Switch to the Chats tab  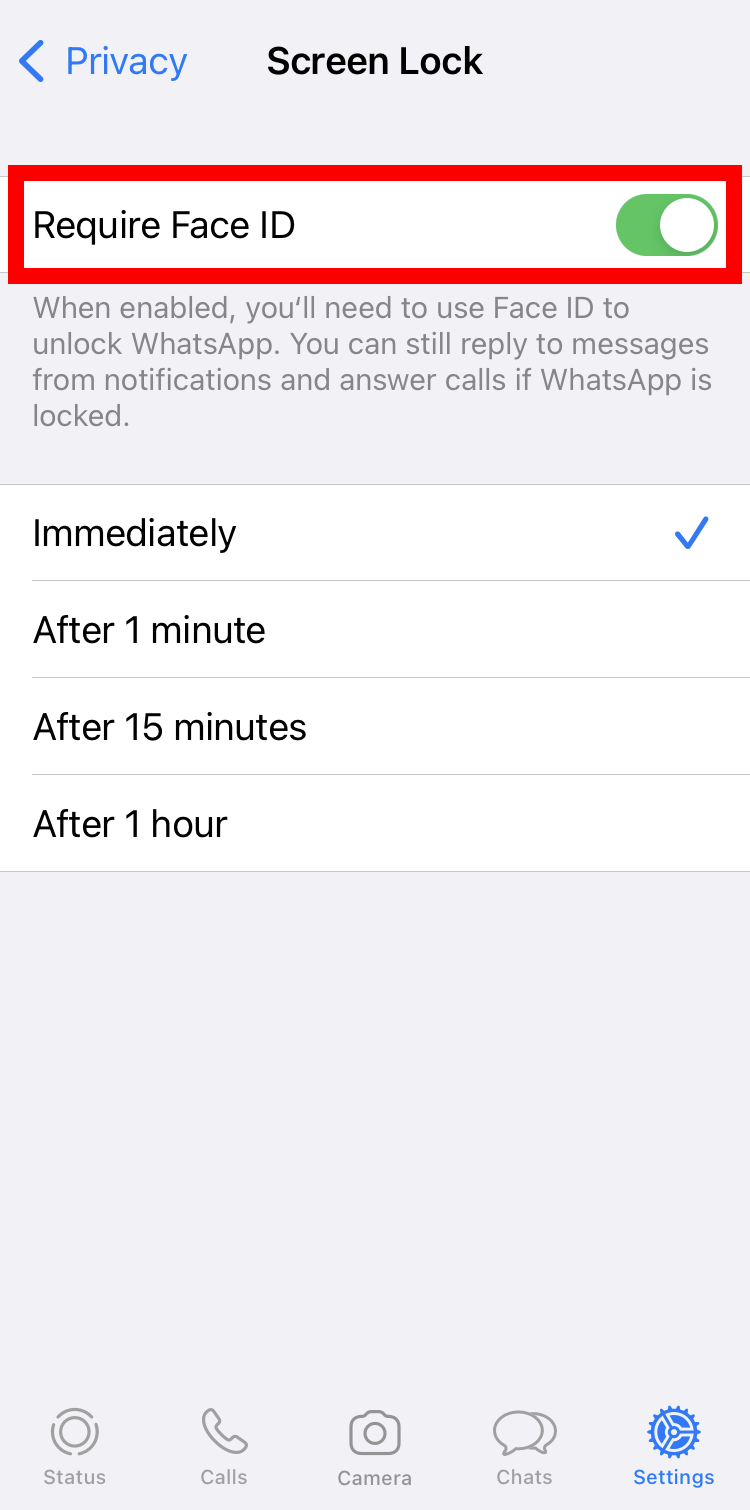(525, 1446)
